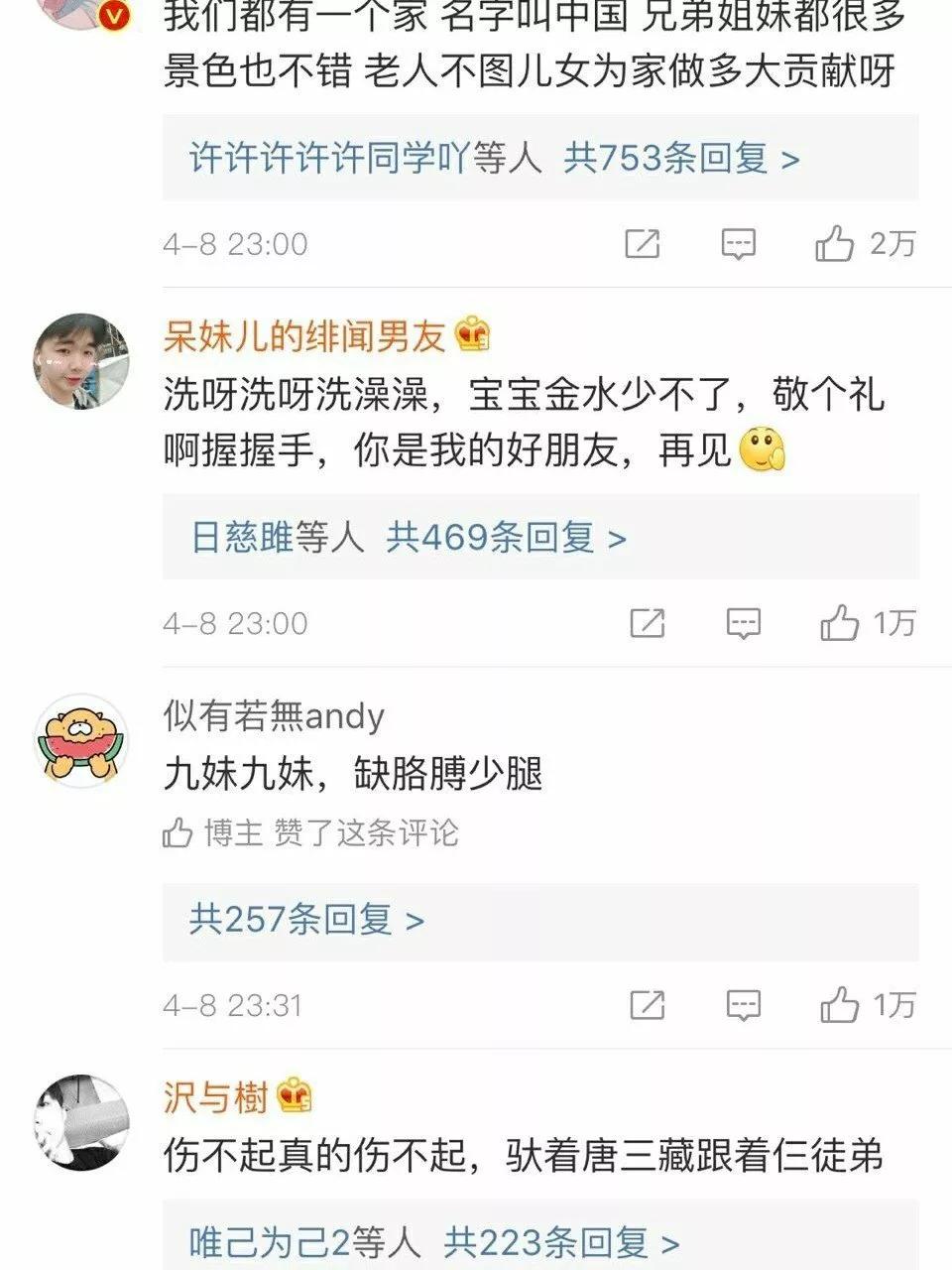Open 似有若無andy's profile name

pos(274,715)
